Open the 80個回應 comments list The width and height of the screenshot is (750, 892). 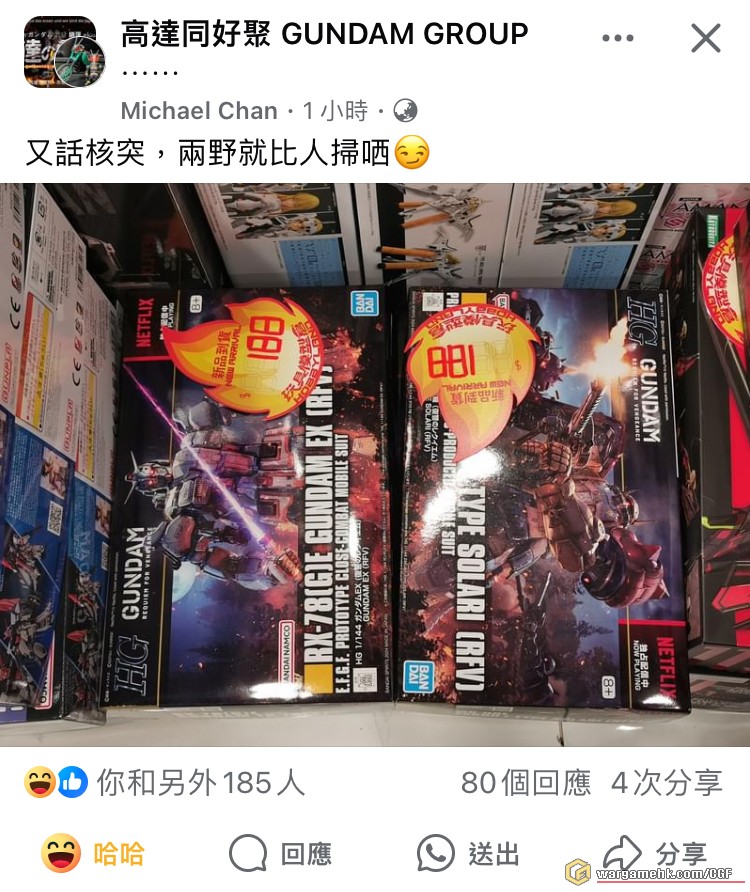(x=525, y=783)
